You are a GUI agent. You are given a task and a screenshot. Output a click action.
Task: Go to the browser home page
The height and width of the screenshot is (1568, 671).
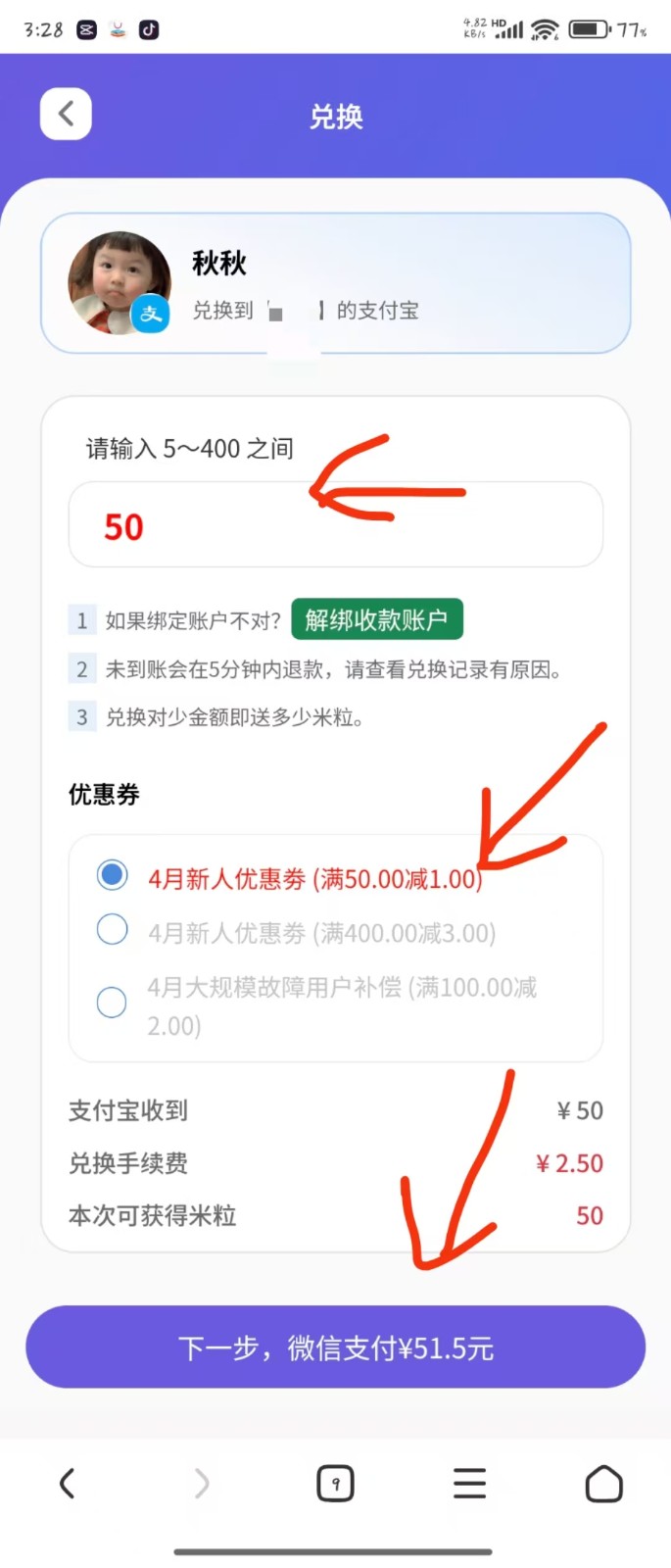[603, 1484]
